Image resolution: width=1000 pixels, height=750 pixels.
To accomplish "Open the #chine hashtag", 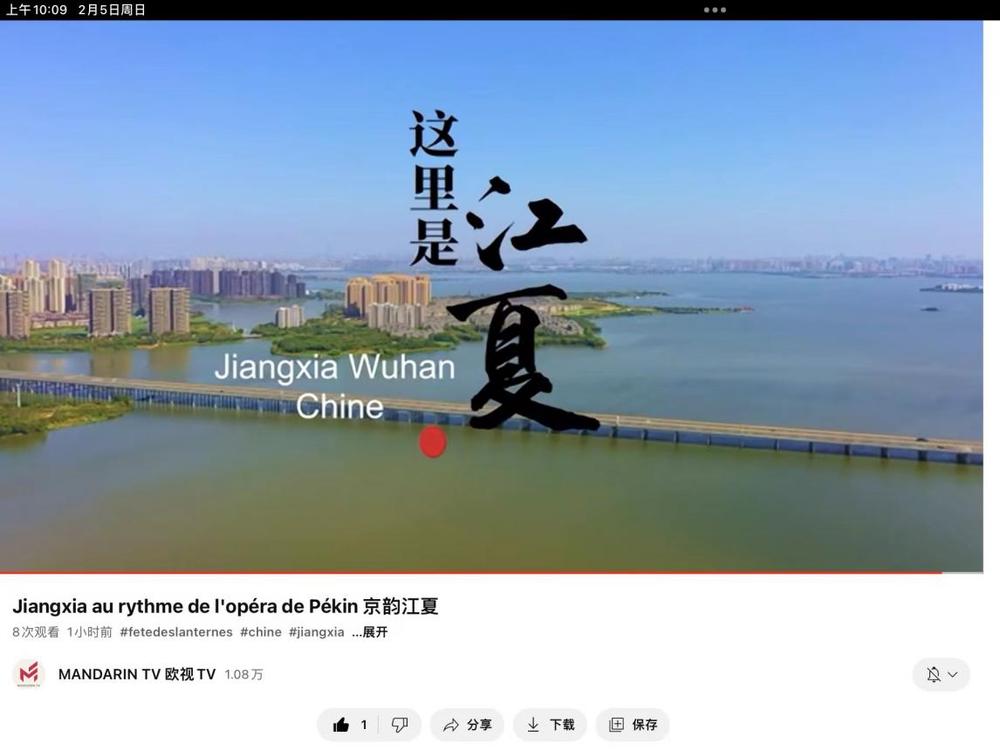I will pyautogui.click(x=261, y=632).
